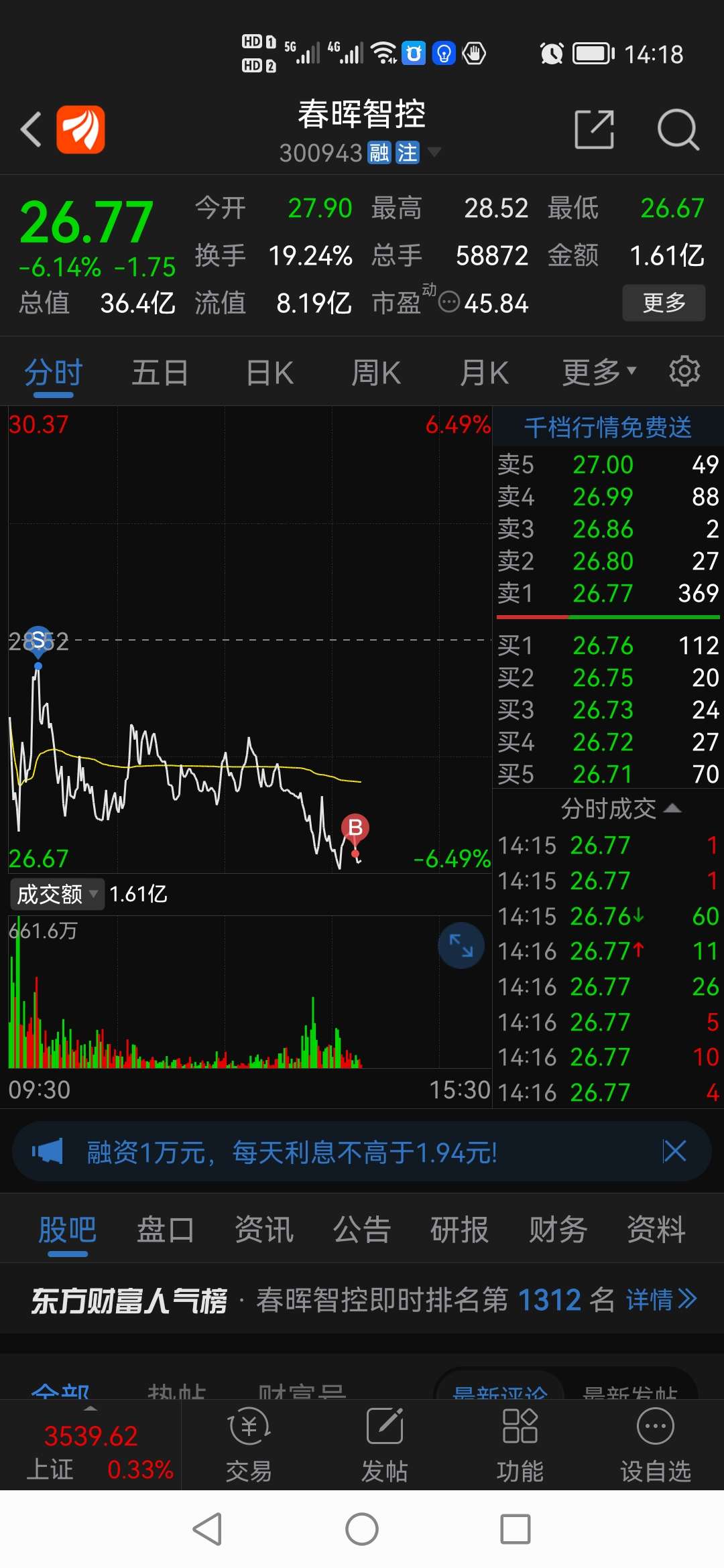The image size is (724, 1568).
Task: Tap the 发帖 post icon
Action: 383,1447
